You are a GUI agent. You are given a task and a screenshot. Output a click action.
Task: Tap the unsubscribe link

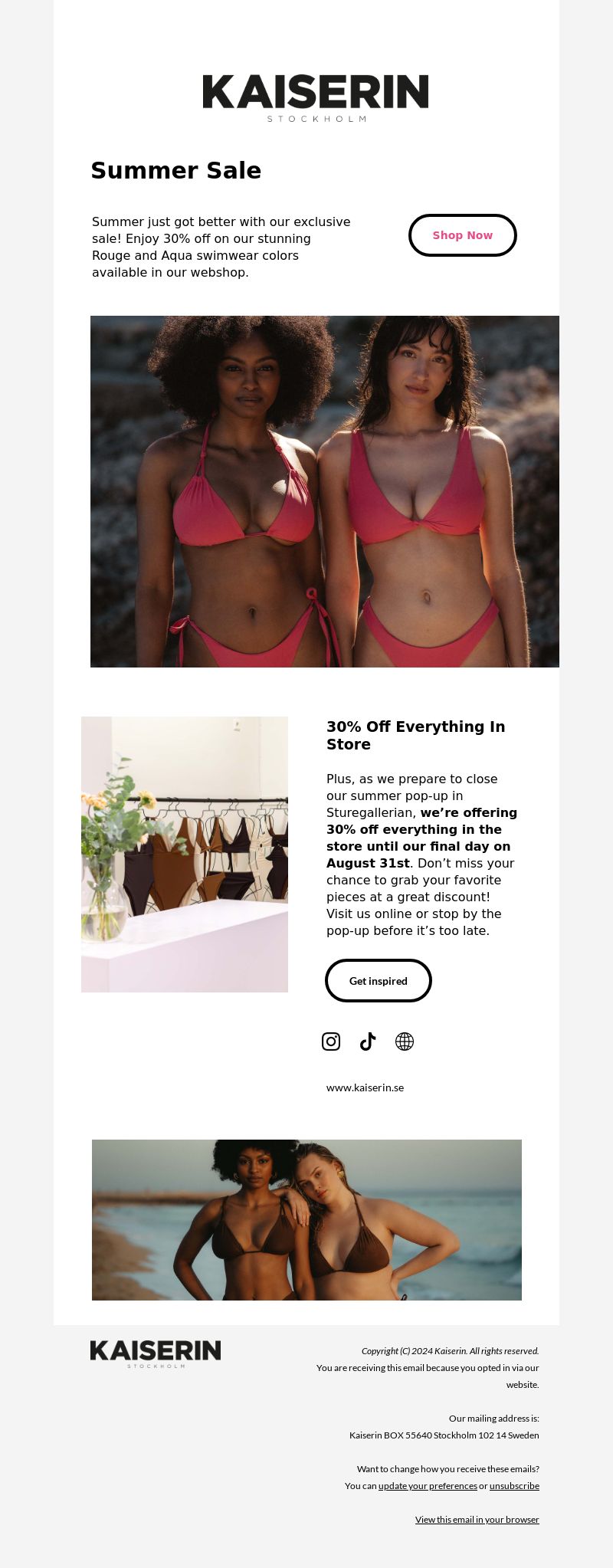pos(514,1485)
